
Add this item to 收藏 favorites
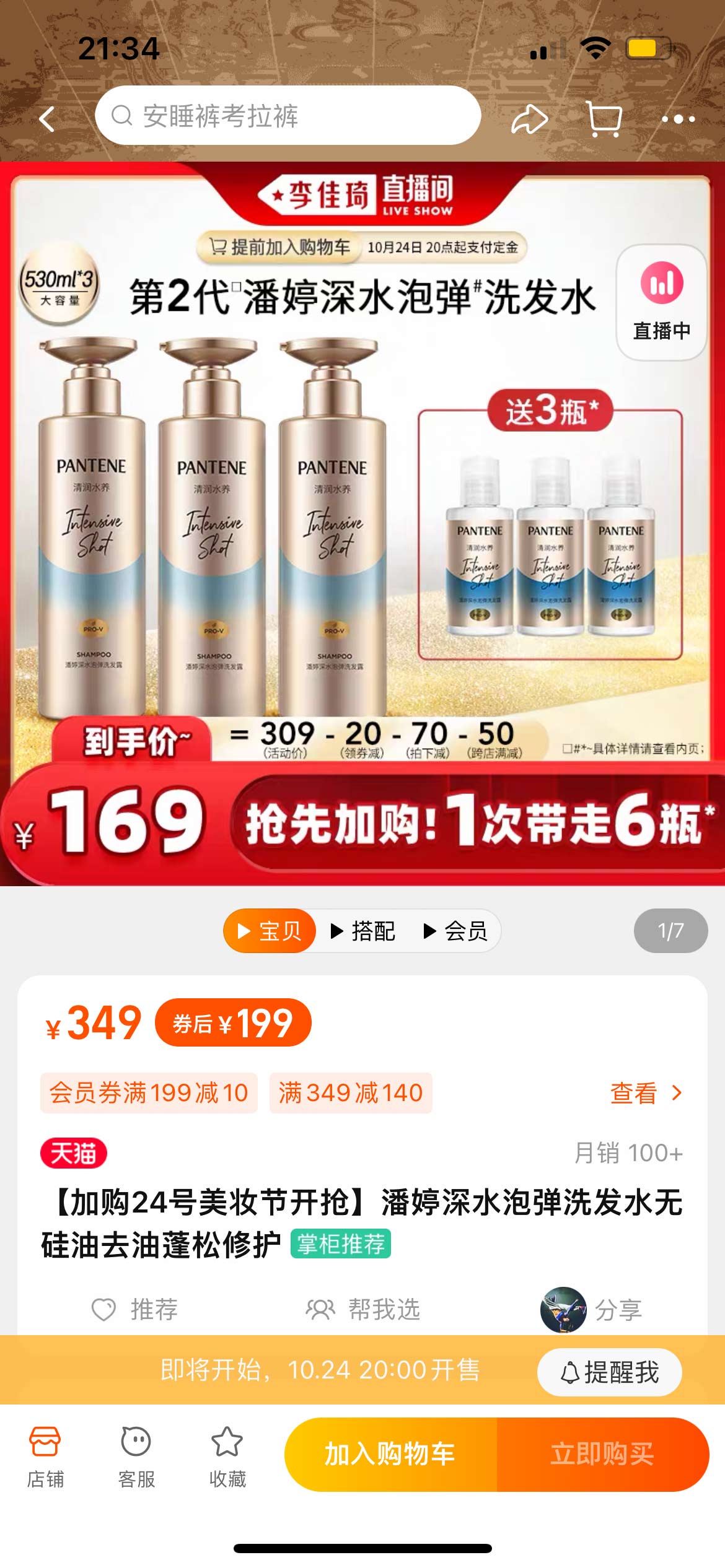[227, 1457]
